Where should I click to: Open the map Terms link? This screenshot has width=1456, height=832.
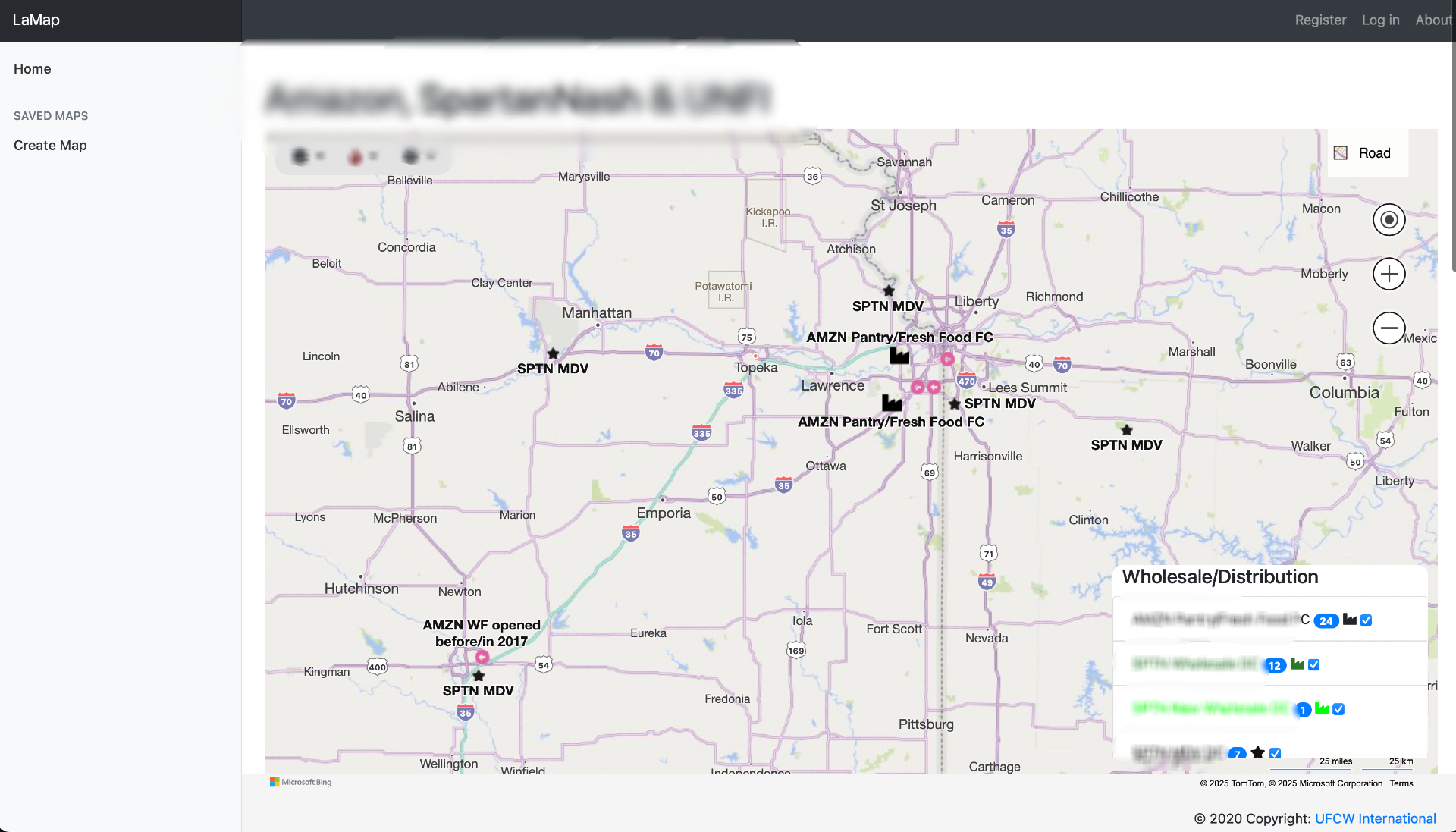point(1401,784)
